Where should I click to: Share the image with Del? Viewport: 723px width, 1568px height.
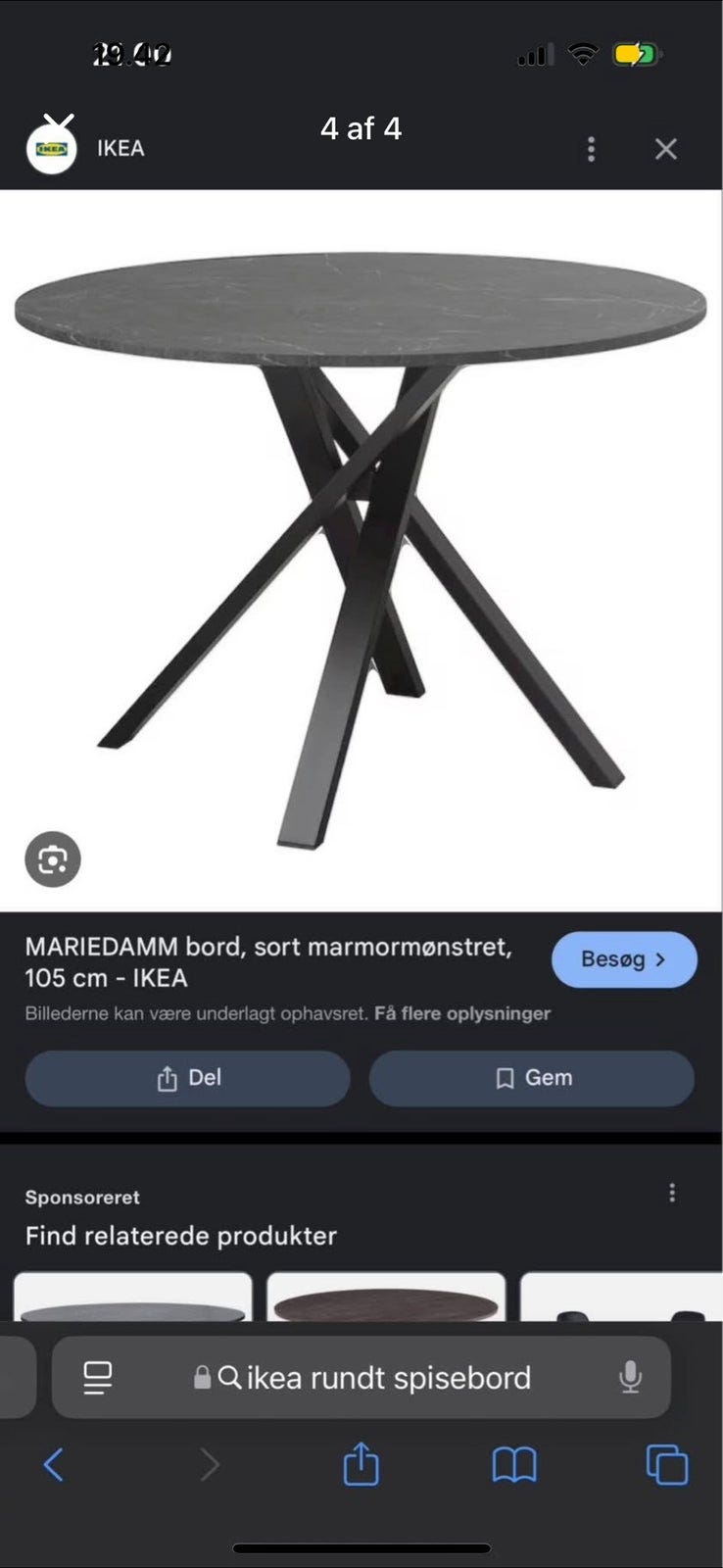tap(187, 1078)
